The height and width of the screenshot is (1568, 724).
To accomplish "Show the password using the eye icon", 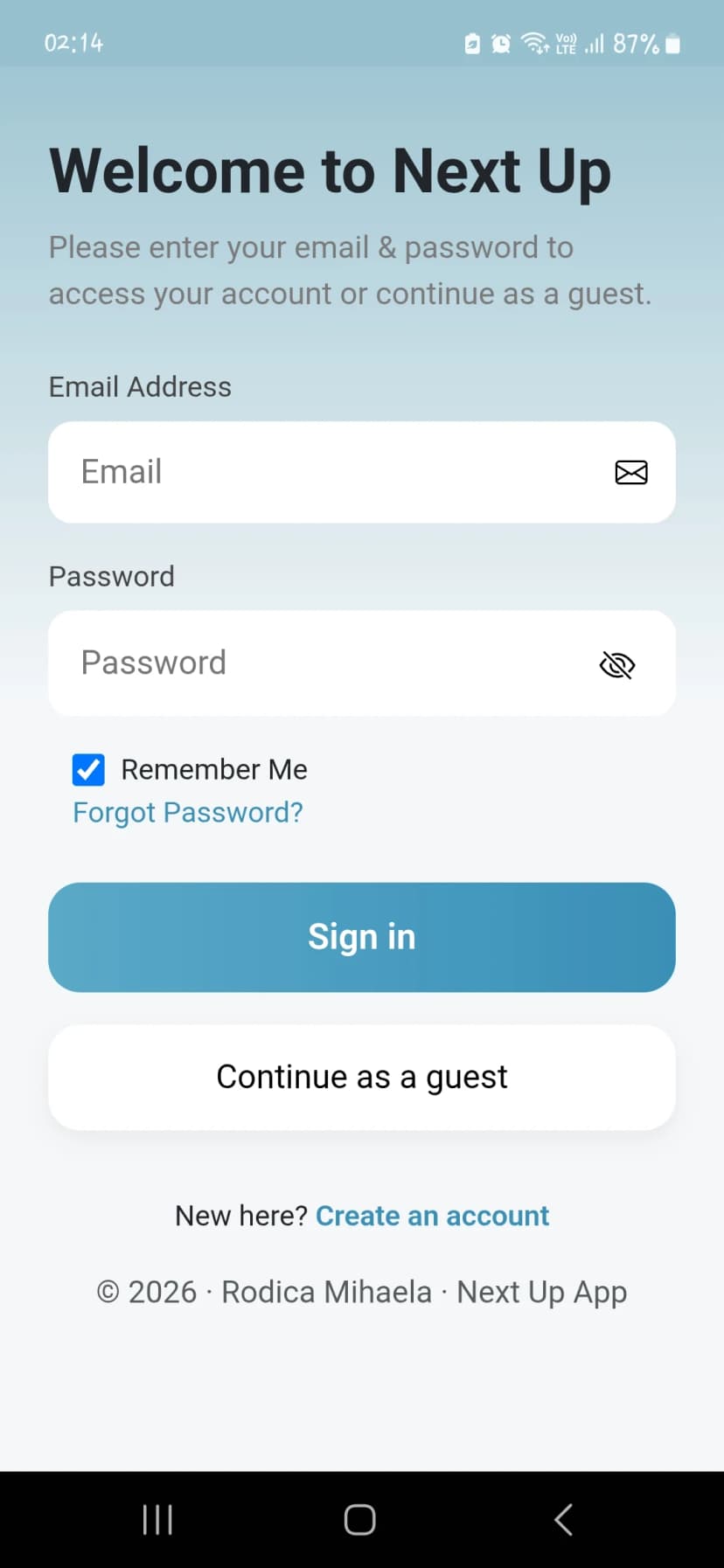I will [x=617, y=664].
